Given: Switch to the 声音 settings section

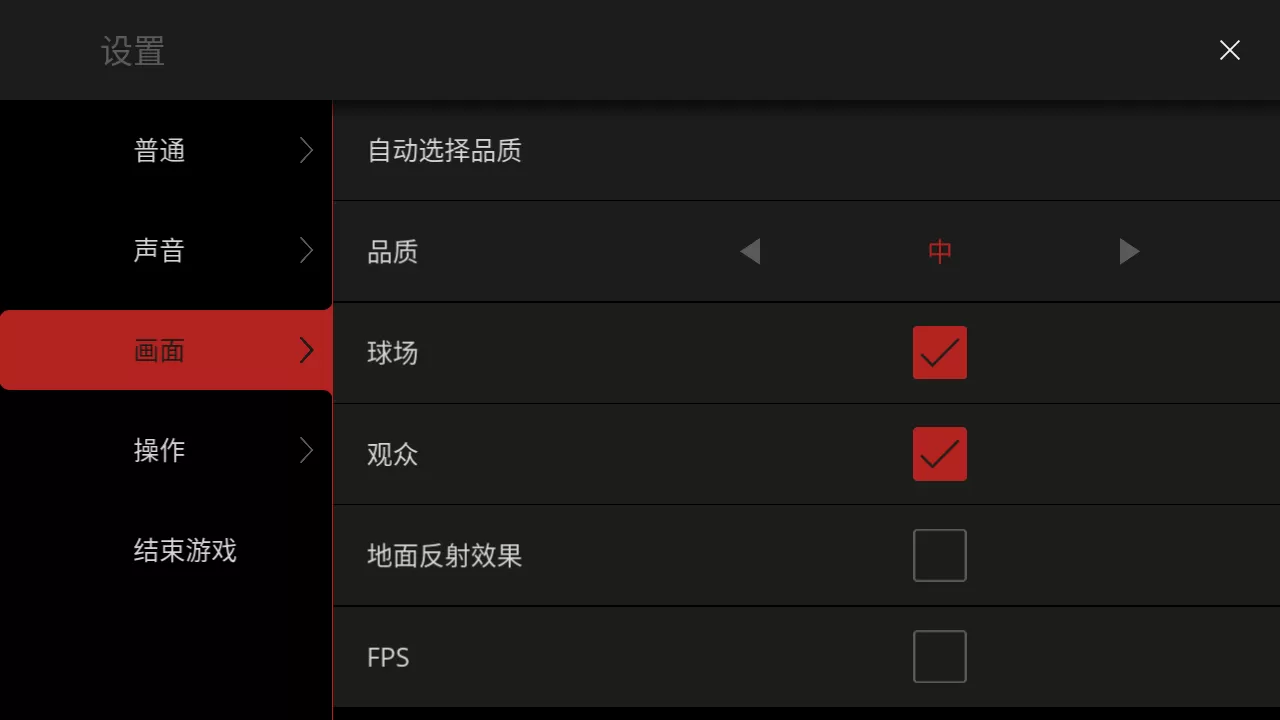Looking at the screenshot, I should 166,250.
